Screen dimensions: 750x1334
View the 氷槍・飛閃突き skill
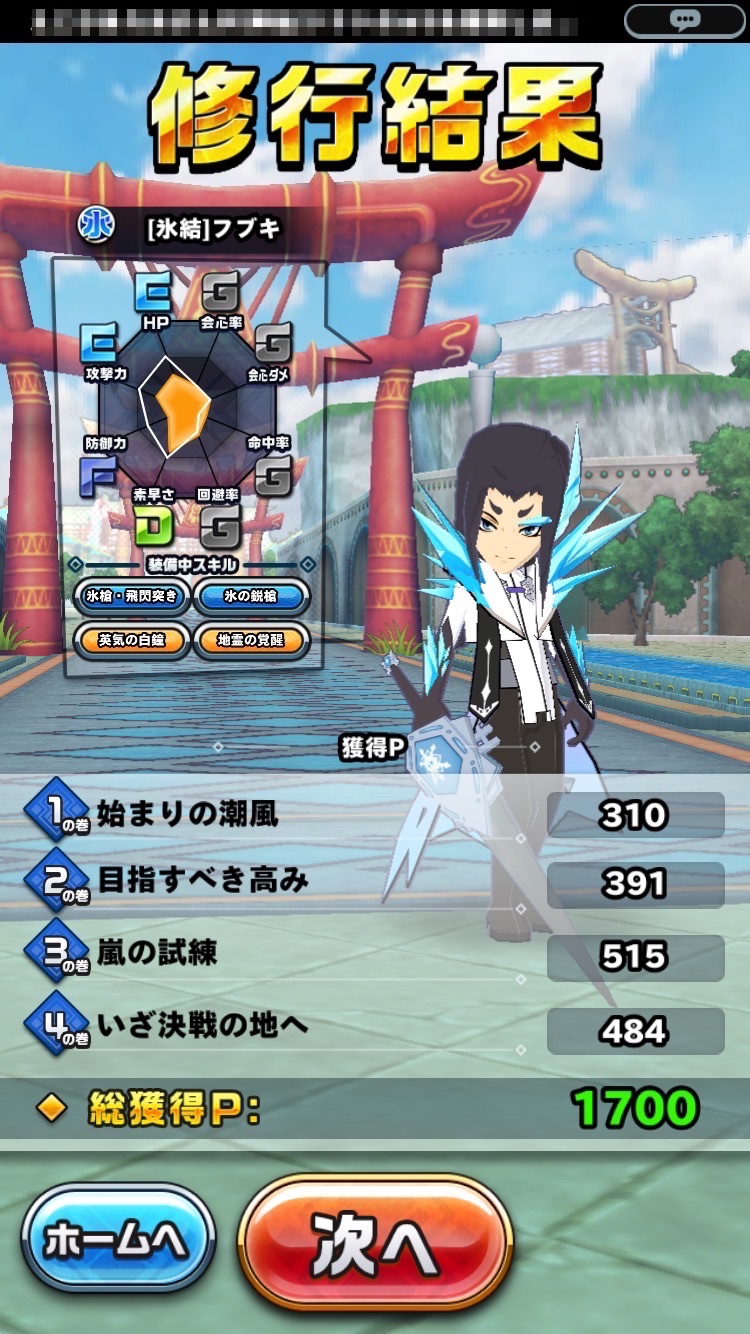click(x=132, y=597)
